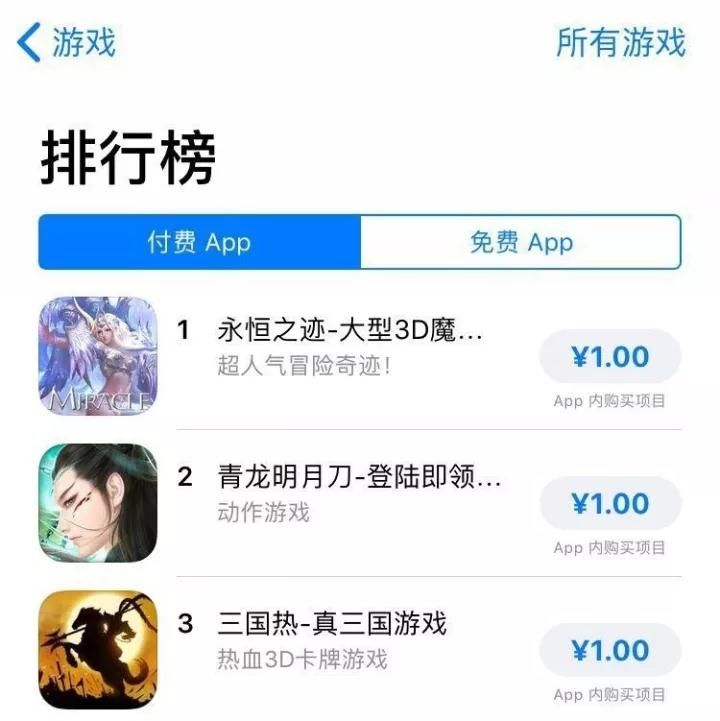The height and width of the screenshot is (721, 720).
Task: Buy 青龙明月刀 for ¥1.00
Action: click(x=610, y=504)
